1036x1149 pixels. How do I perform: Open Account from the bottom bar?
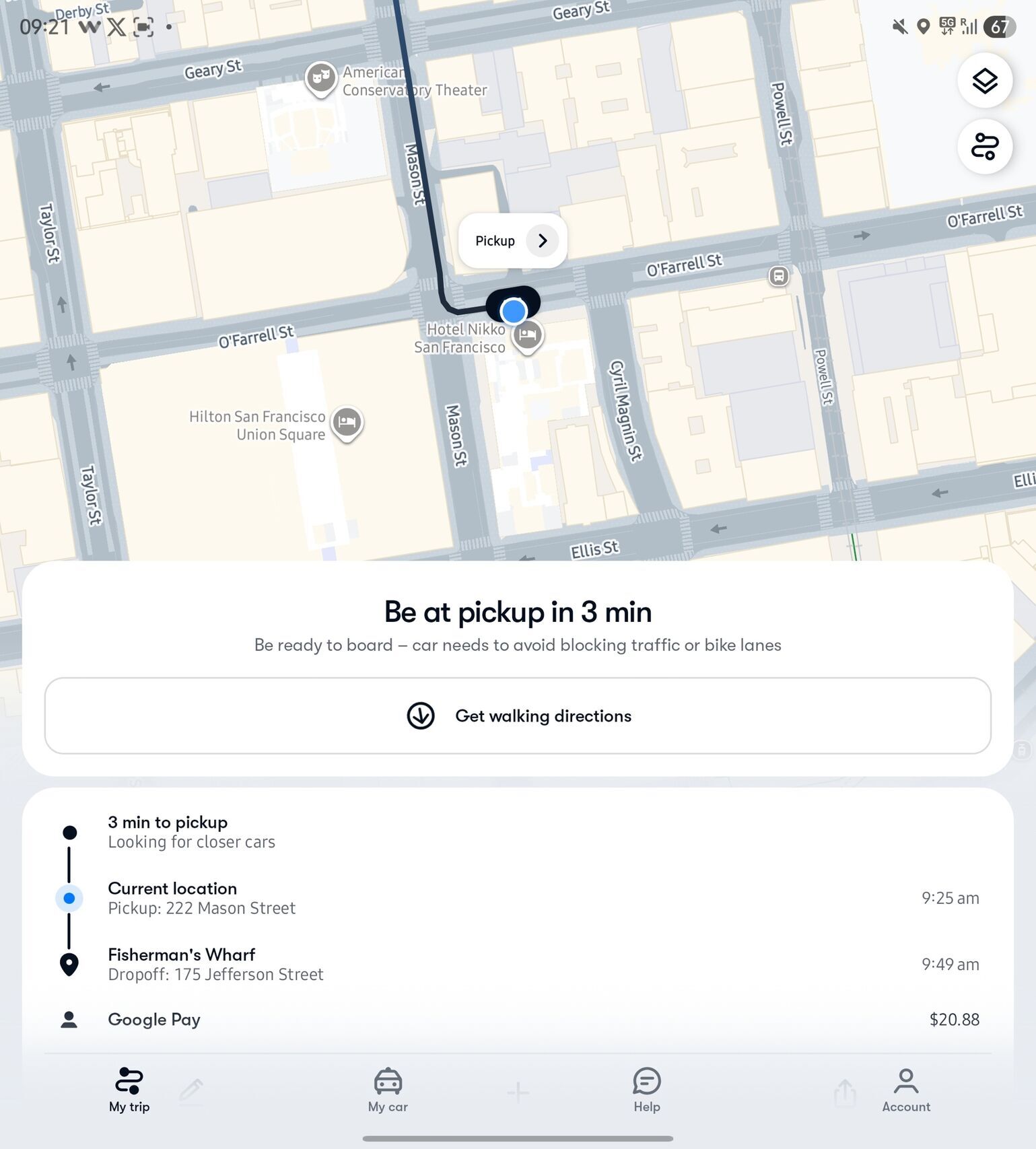905,1088
